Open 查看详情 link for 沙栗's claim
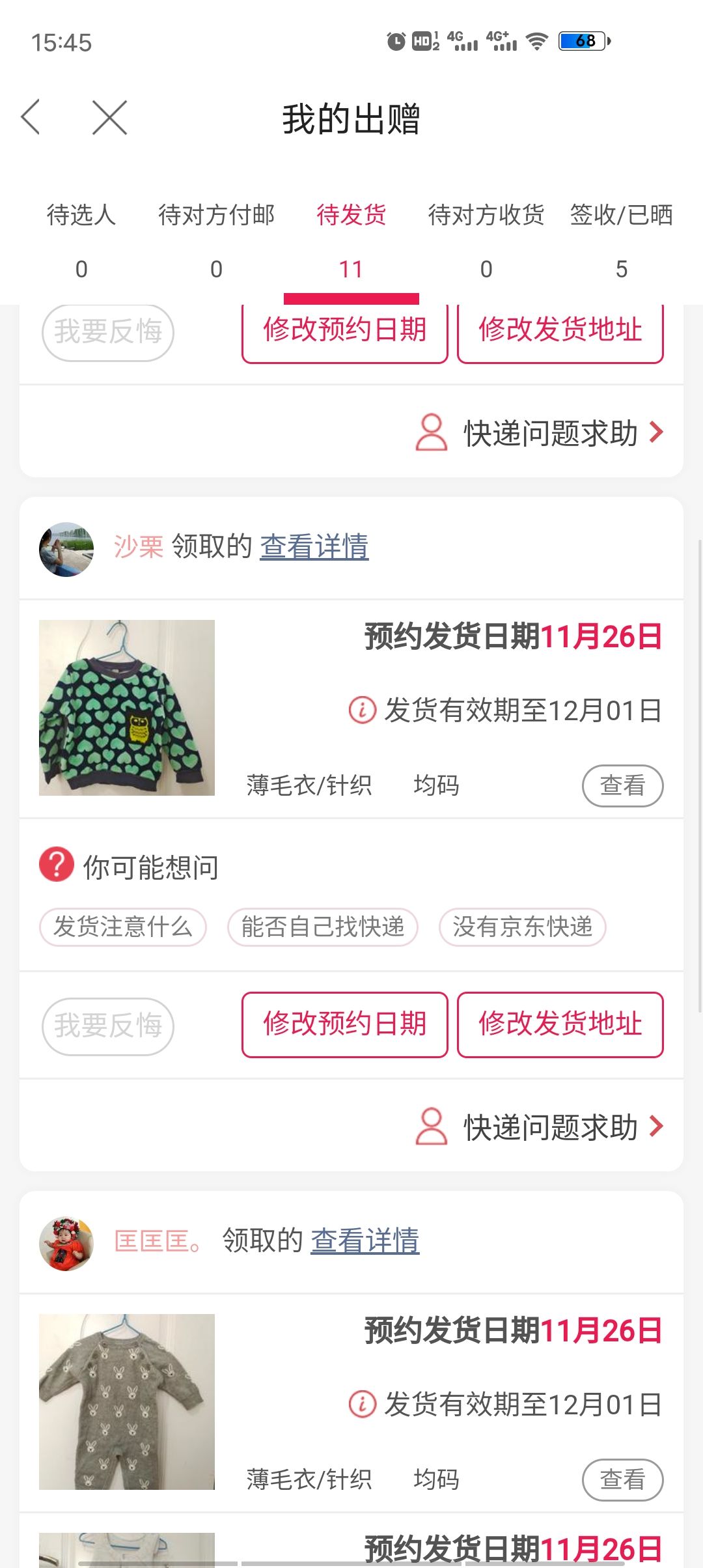This screenshot has height=1568, width=703. pos(314,546)
